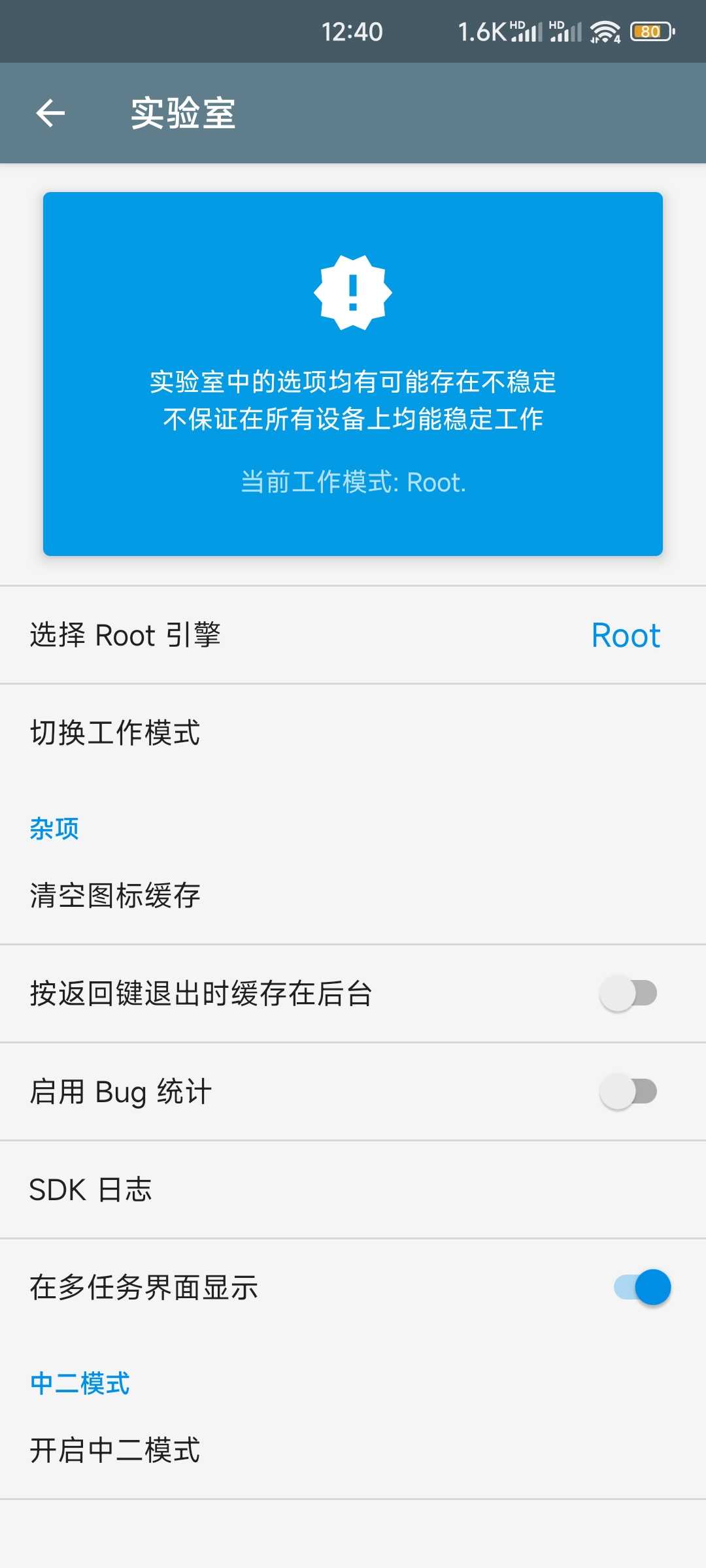Turn on 启用 Bug 统计
The image size is (706, 1568).
point(628,1091)
